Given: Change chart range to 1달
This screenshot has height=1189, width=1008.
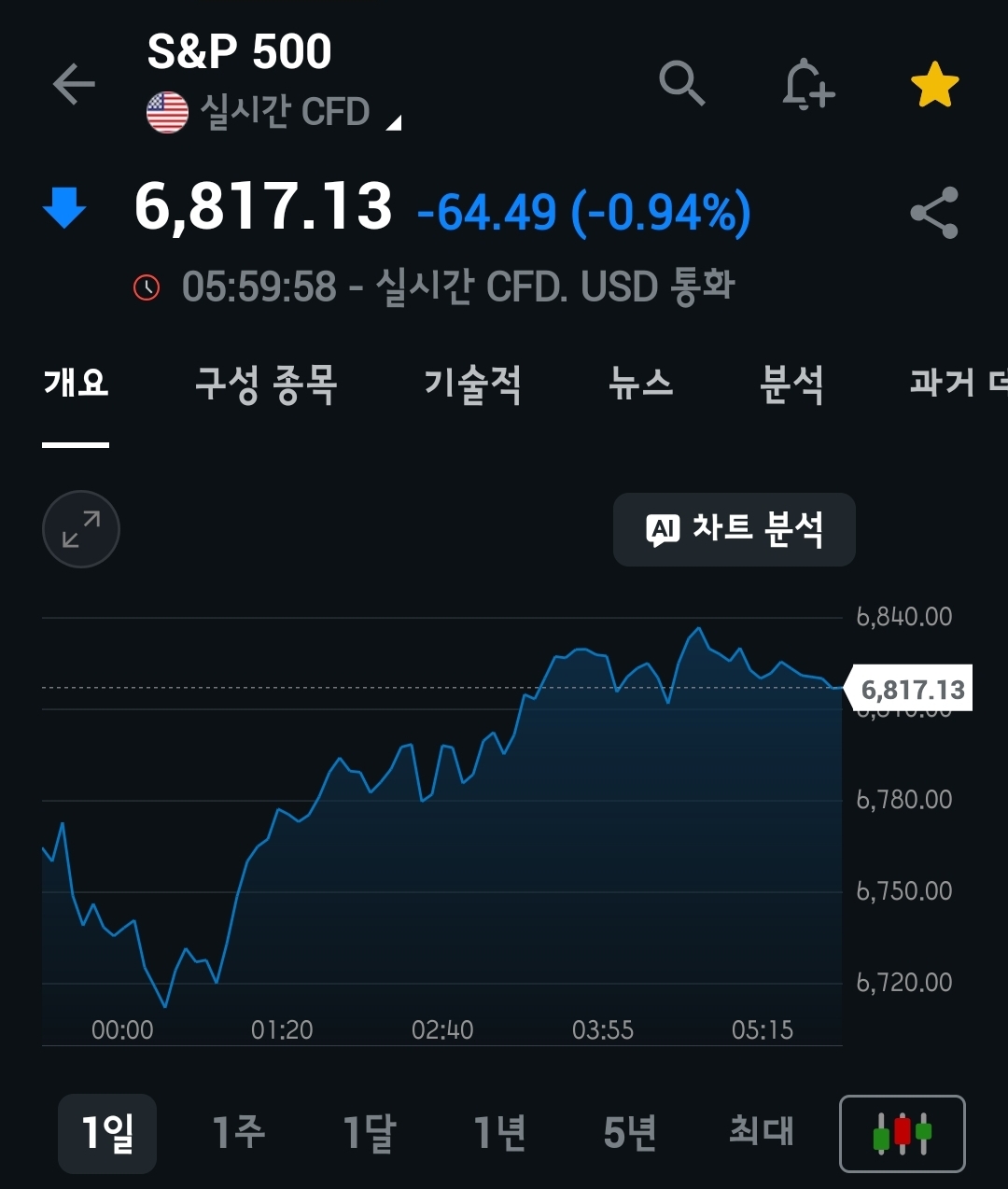Looking at the screenshot, I should [369, 1133].
